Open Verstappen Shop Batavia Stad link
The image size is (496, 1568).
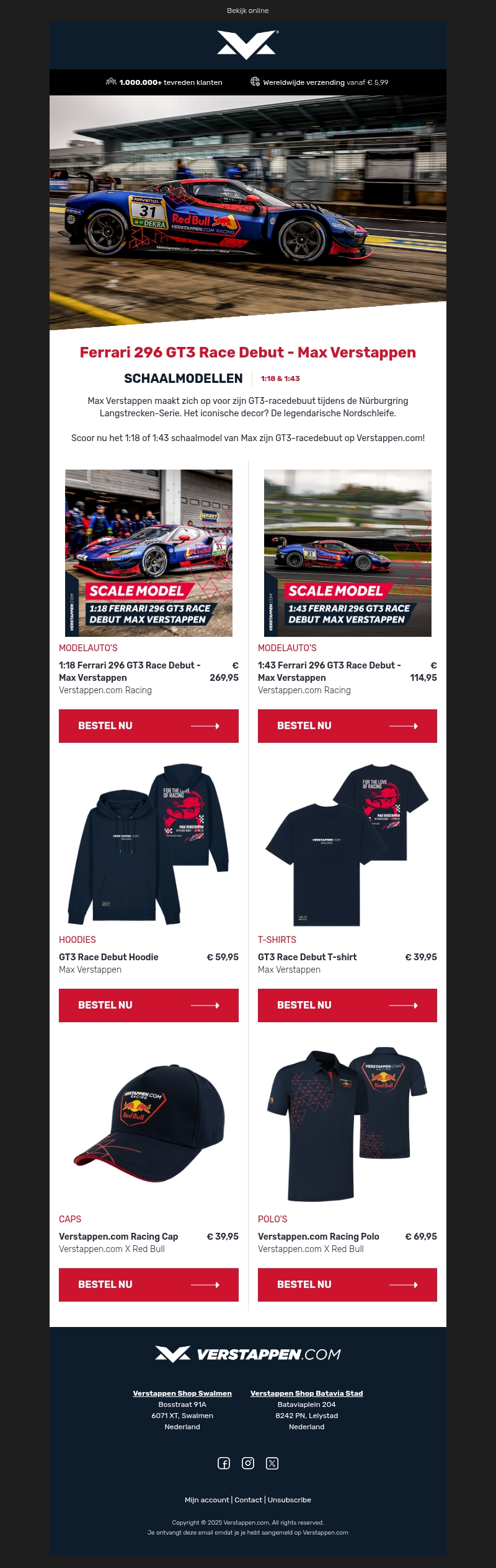tap(306, 1393)
